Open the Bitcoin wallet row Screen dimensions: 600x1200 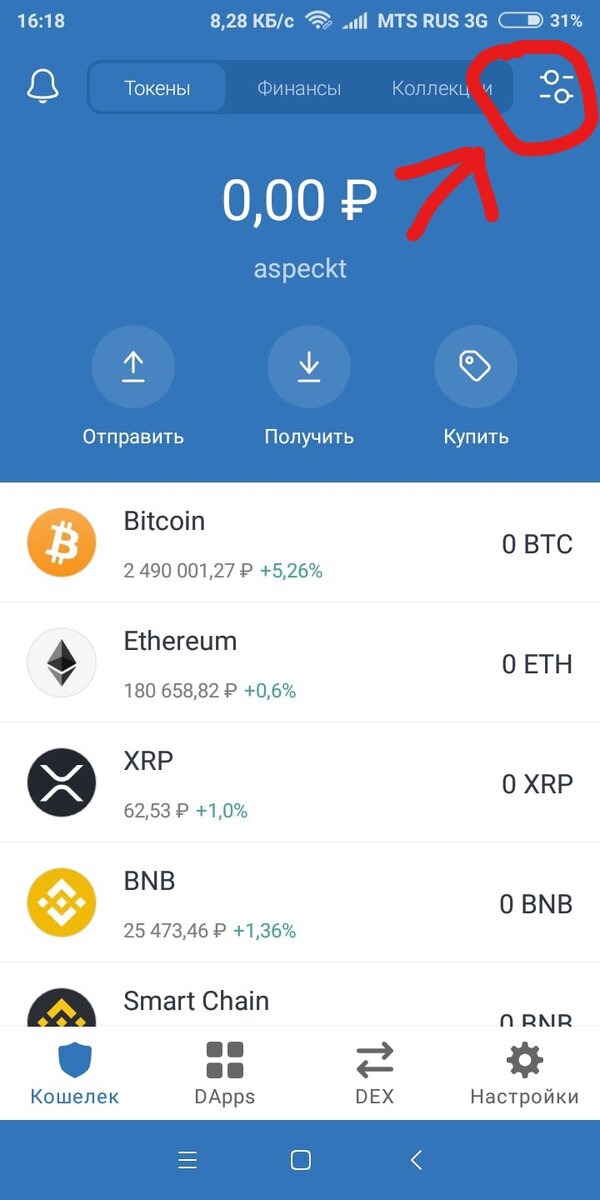[x=300, y=543]
